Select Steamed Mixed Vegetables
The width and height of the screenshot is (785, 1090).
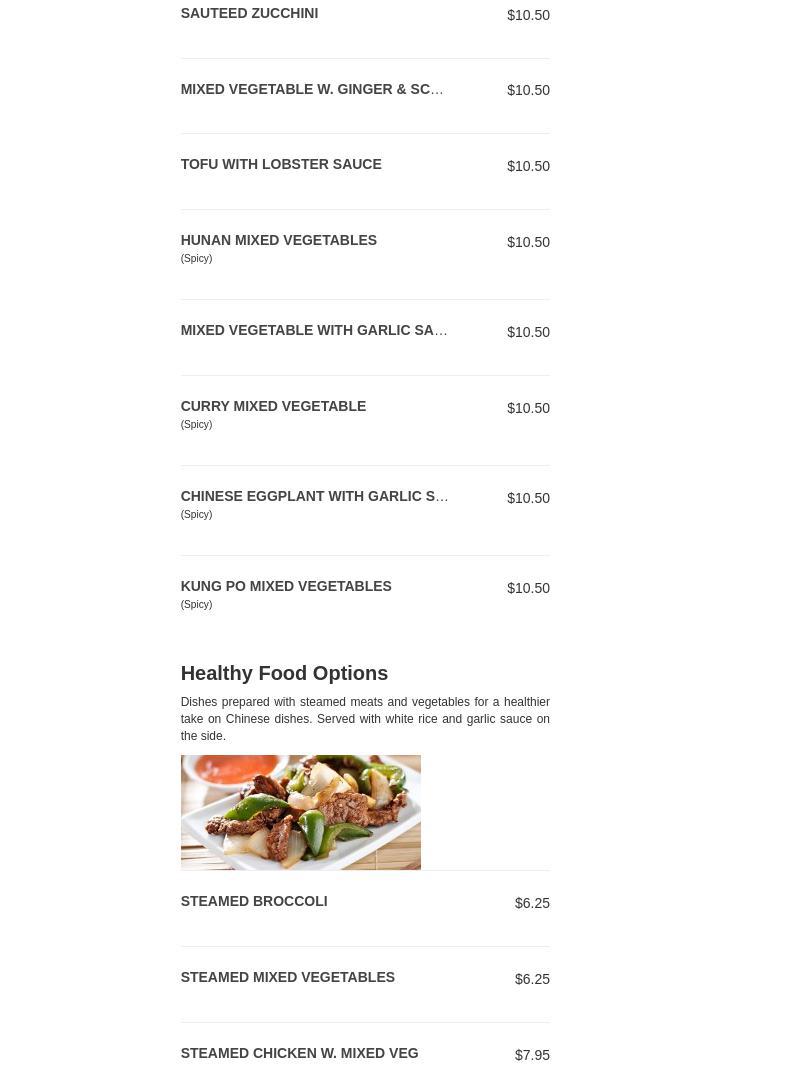click(287, 978)
